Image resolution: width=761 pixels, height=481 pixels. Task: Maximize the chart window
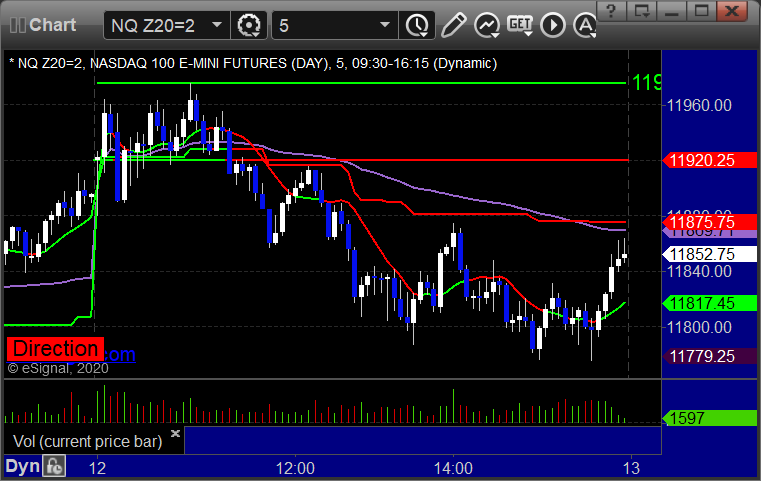point(703,11)
